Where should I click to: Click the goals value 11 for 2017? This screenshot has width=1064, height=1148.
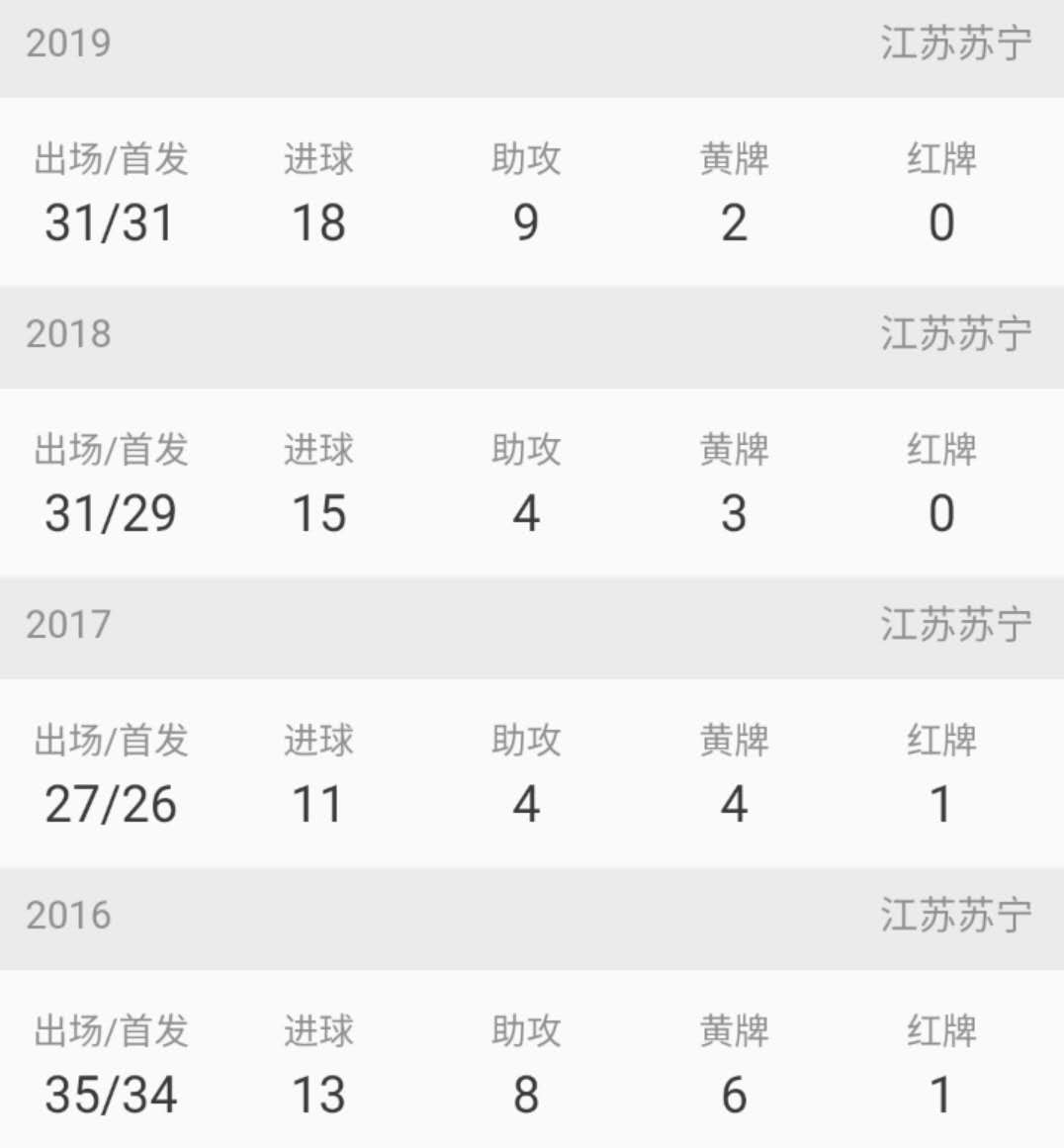tap(318, 803)
